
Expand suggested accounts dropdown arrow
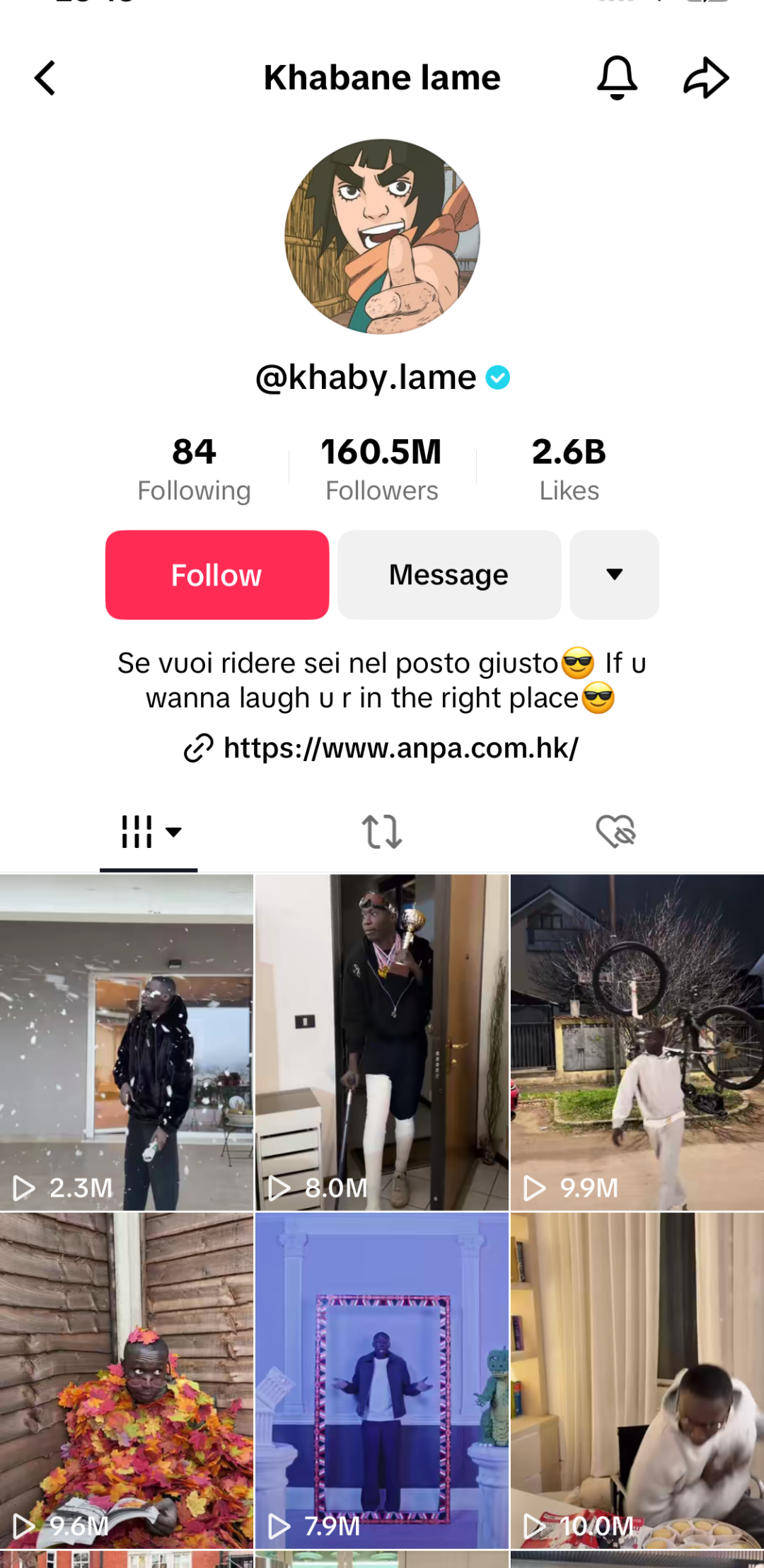[x=614, y=575]
